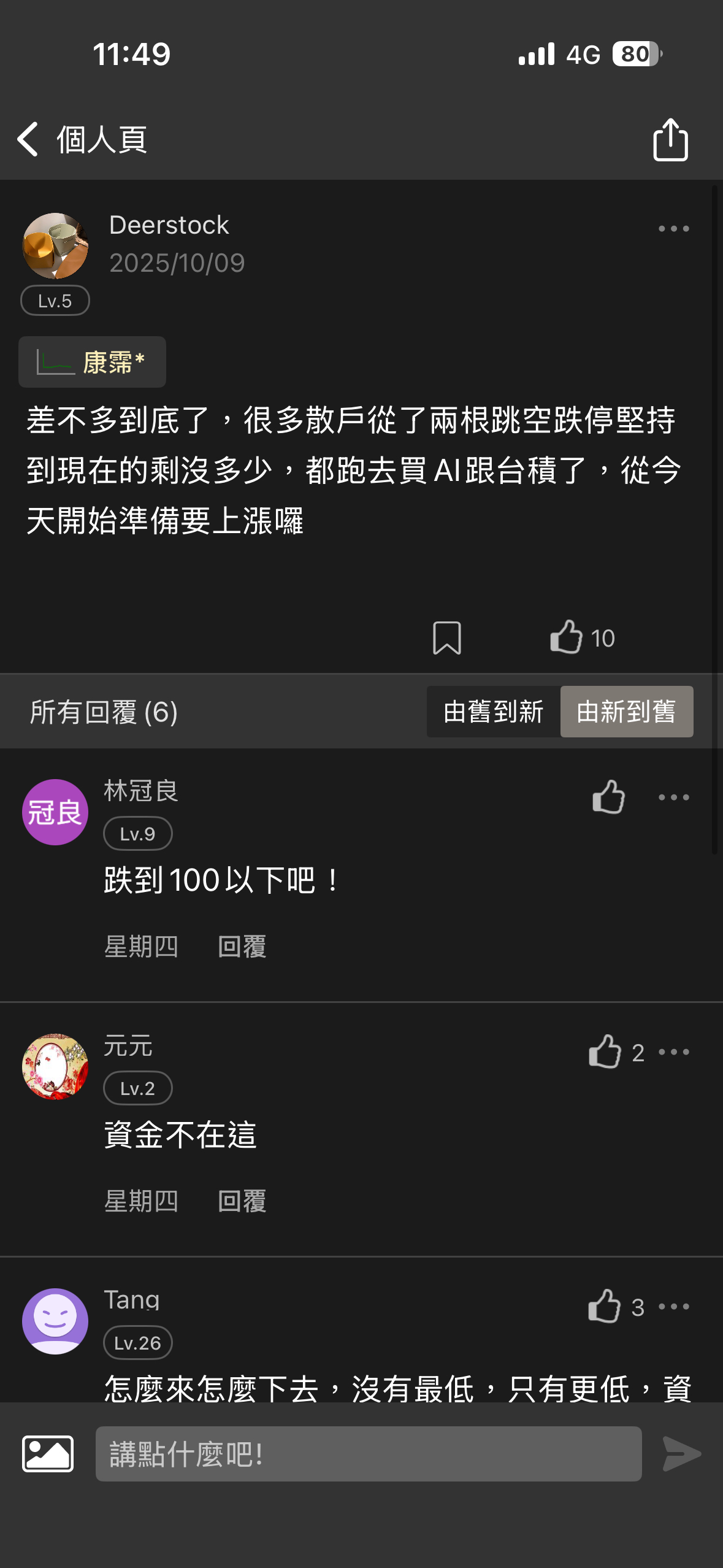
Task: Reply to 林冠良's comment
Action: (242, 947)
